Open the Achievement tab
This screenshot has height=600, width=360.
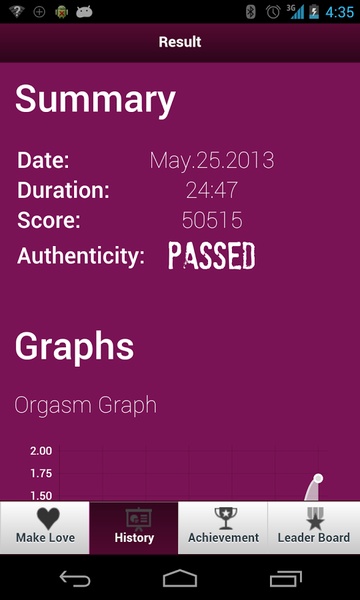[223, 527]
